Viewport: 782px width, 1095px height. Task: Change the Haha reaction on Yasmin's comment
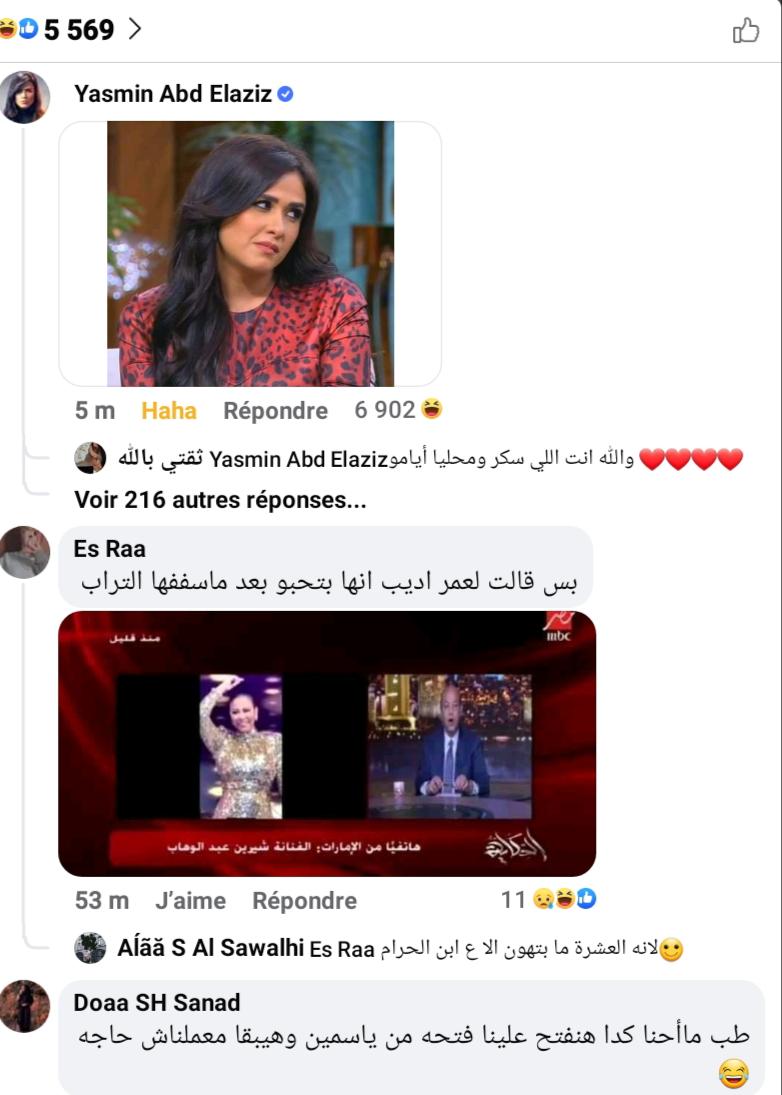(x=169, y=411)
